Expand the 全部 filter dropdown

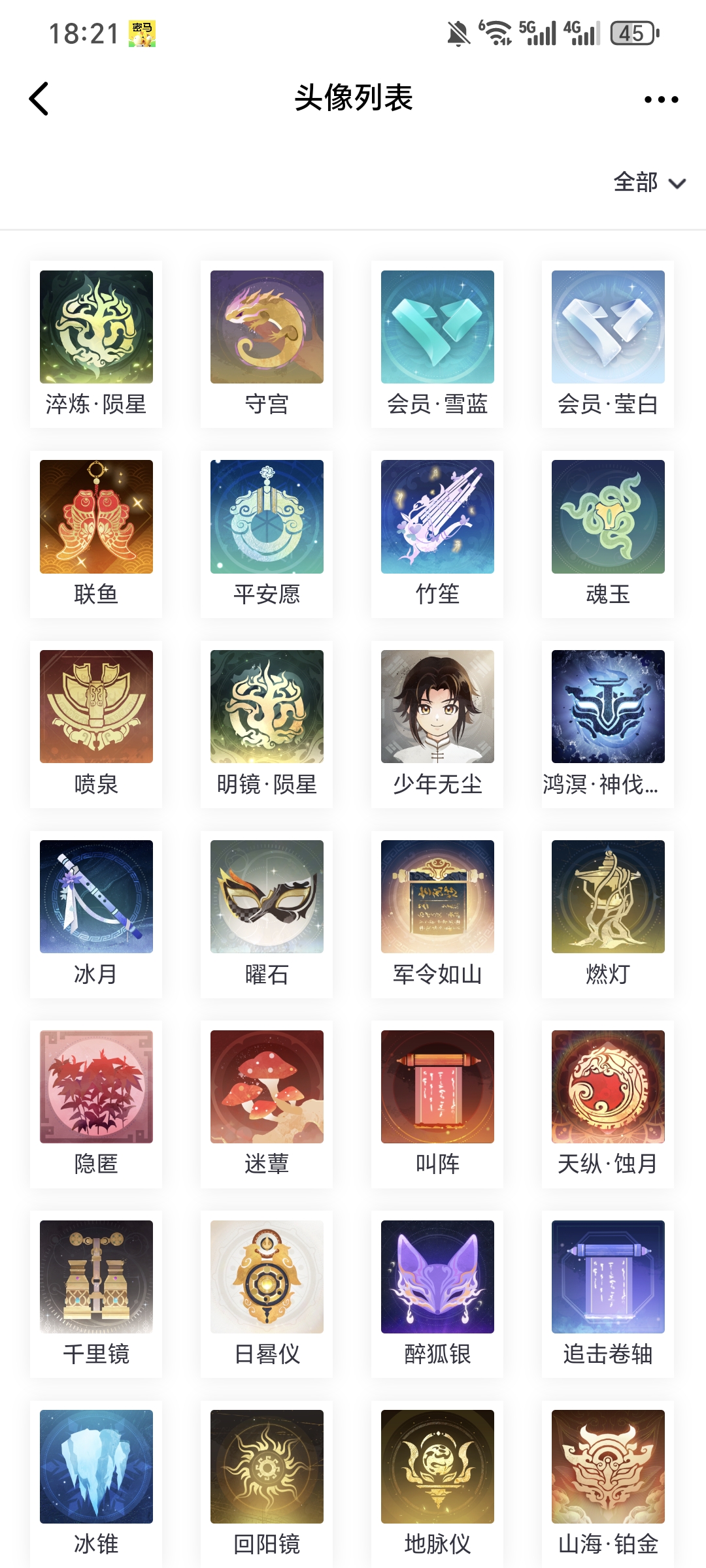coord(648,182)
